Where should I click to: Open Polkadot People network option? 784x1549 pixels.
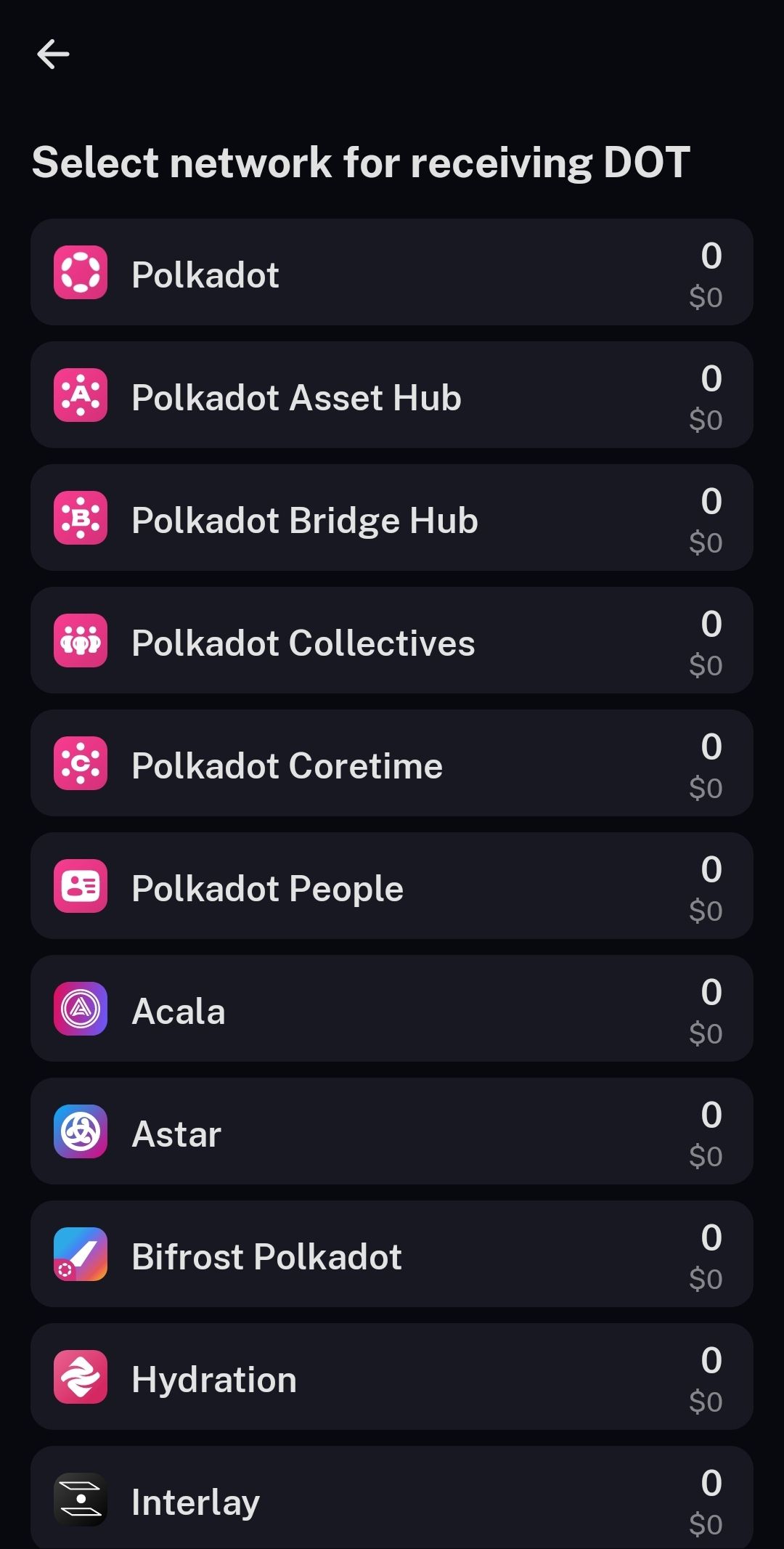(391, 887)
